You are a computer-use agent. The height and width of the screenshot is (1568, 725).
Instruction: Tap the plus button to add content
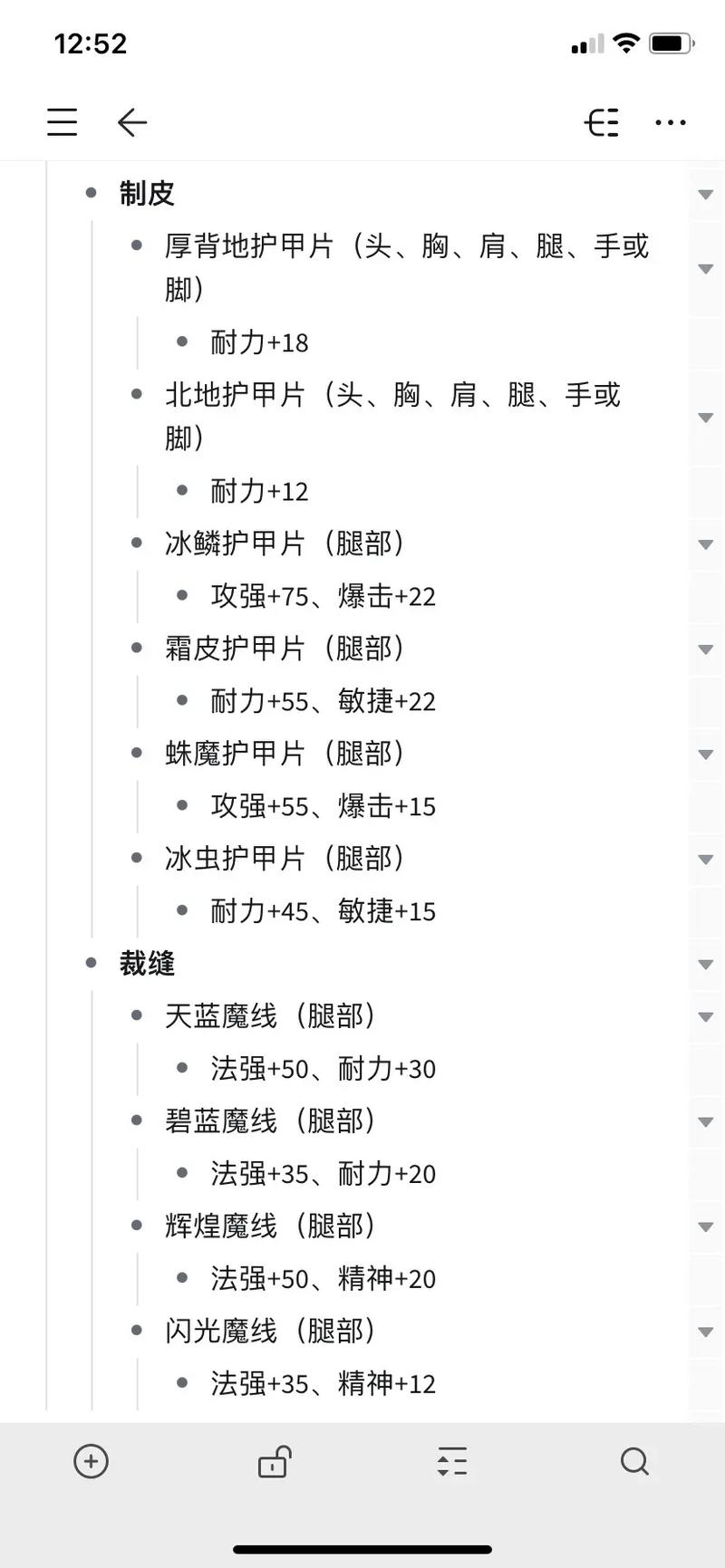tap(91, 1461)
